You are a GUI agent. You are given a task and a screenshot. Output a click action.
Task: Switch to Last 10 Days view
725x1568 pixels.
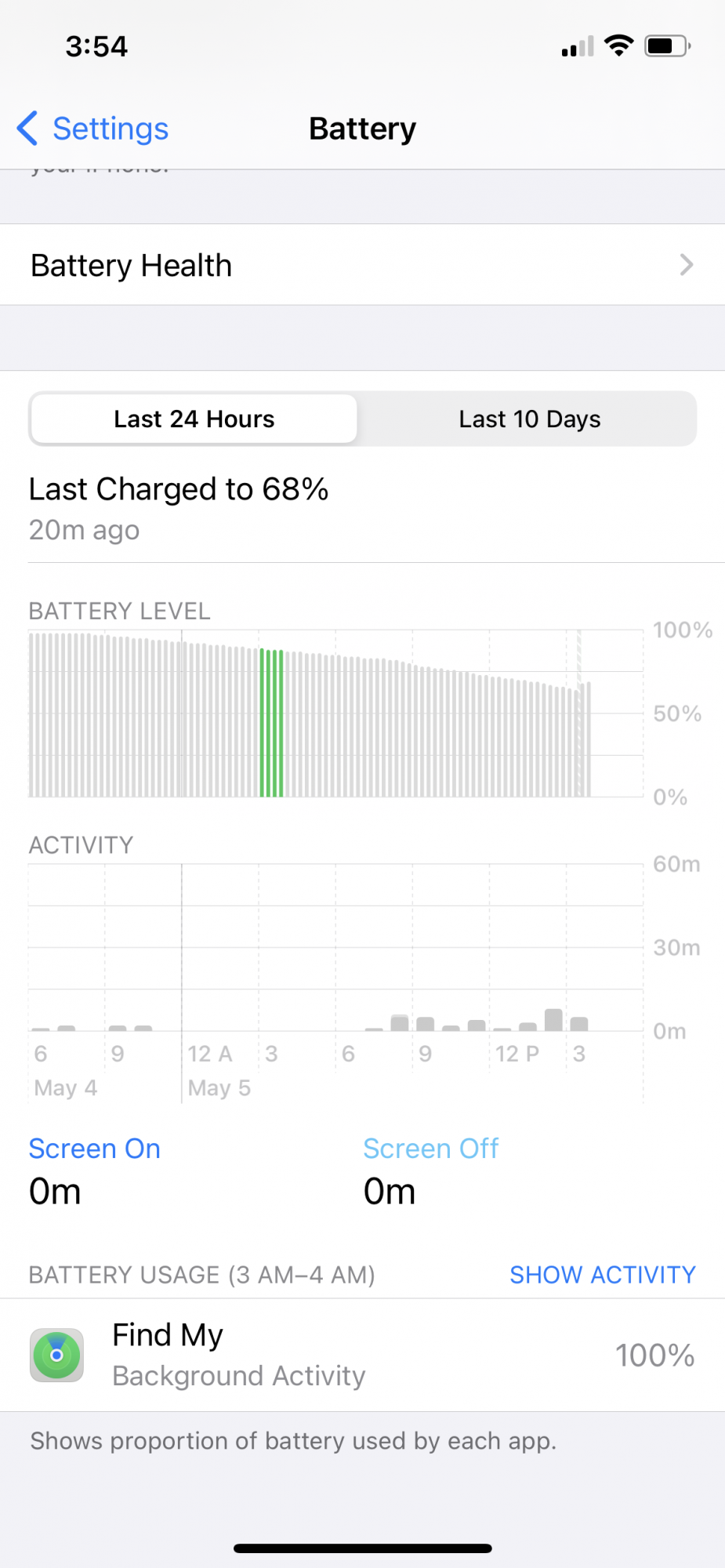tap(529, 419)
